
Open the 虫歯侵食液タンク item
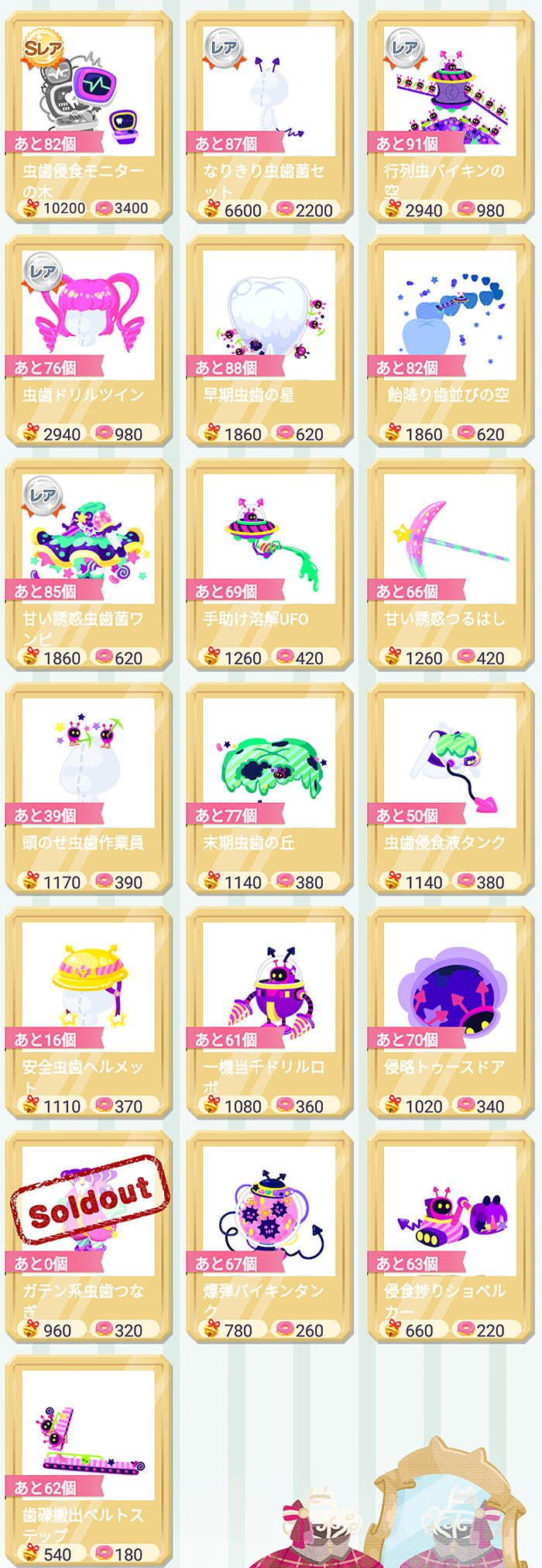[451, 788]
